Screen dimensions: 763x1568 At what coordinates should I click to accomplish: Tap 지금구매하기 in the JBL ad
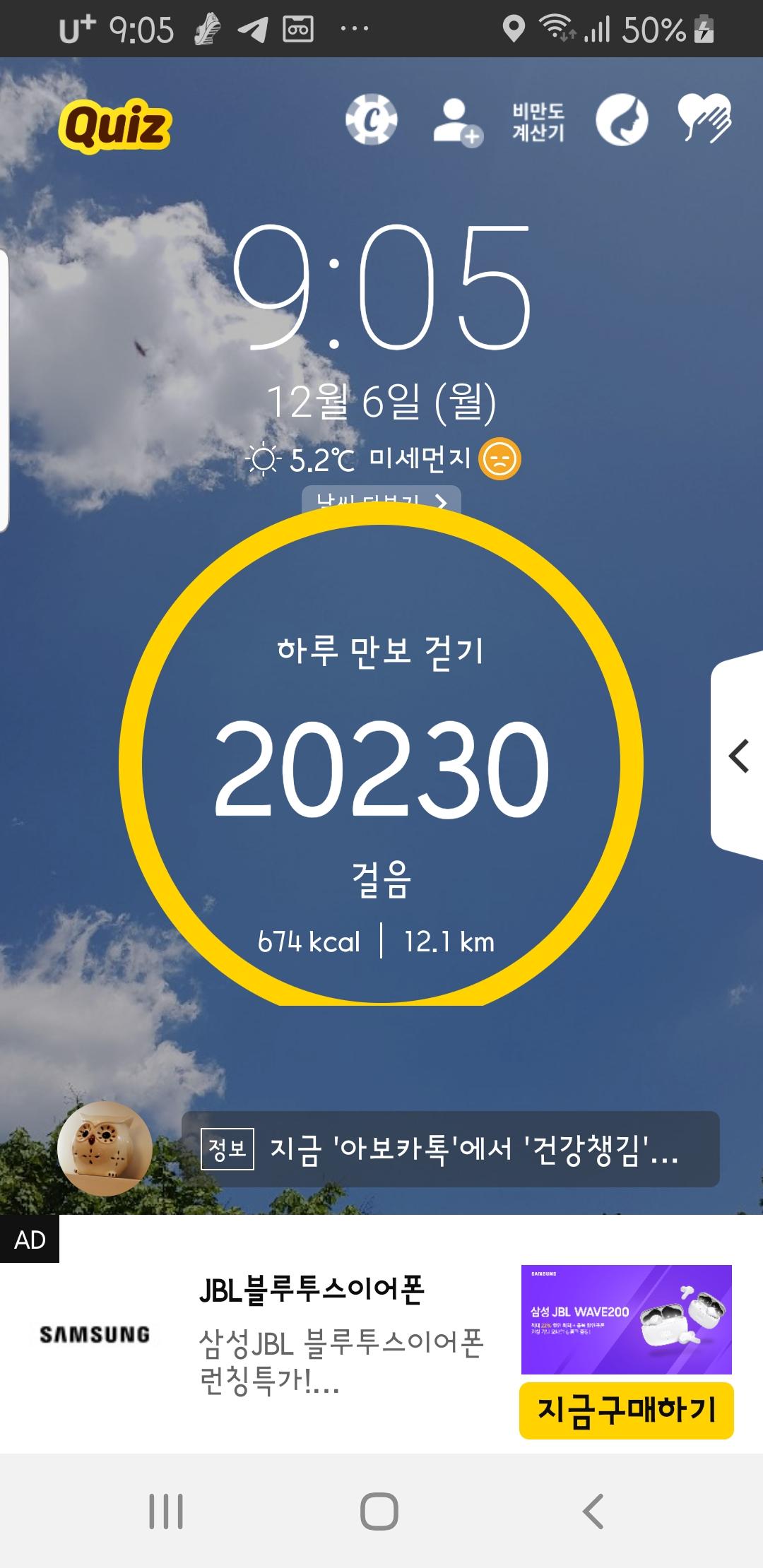click(x=626, y=1411)
